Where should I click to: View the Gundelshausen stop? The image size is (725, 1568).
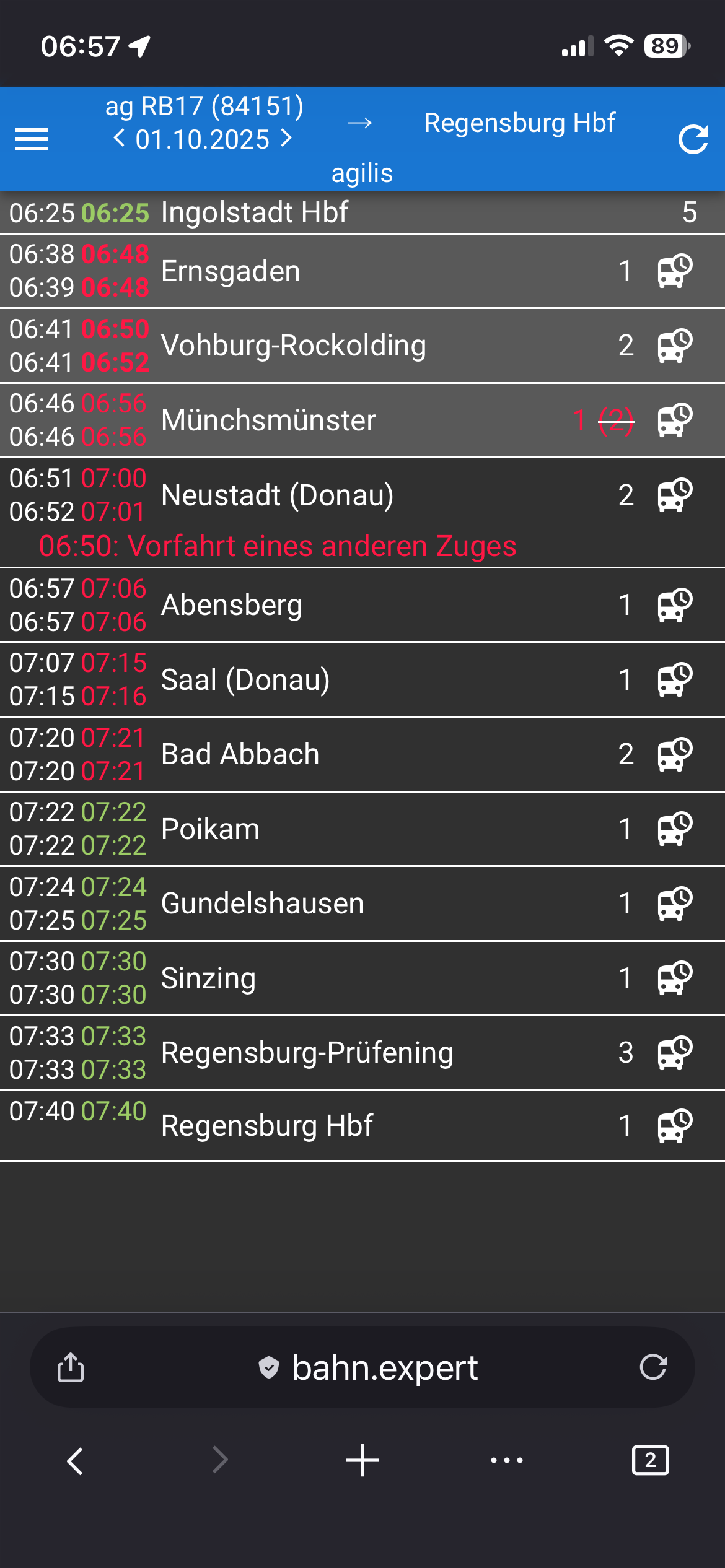262,904
